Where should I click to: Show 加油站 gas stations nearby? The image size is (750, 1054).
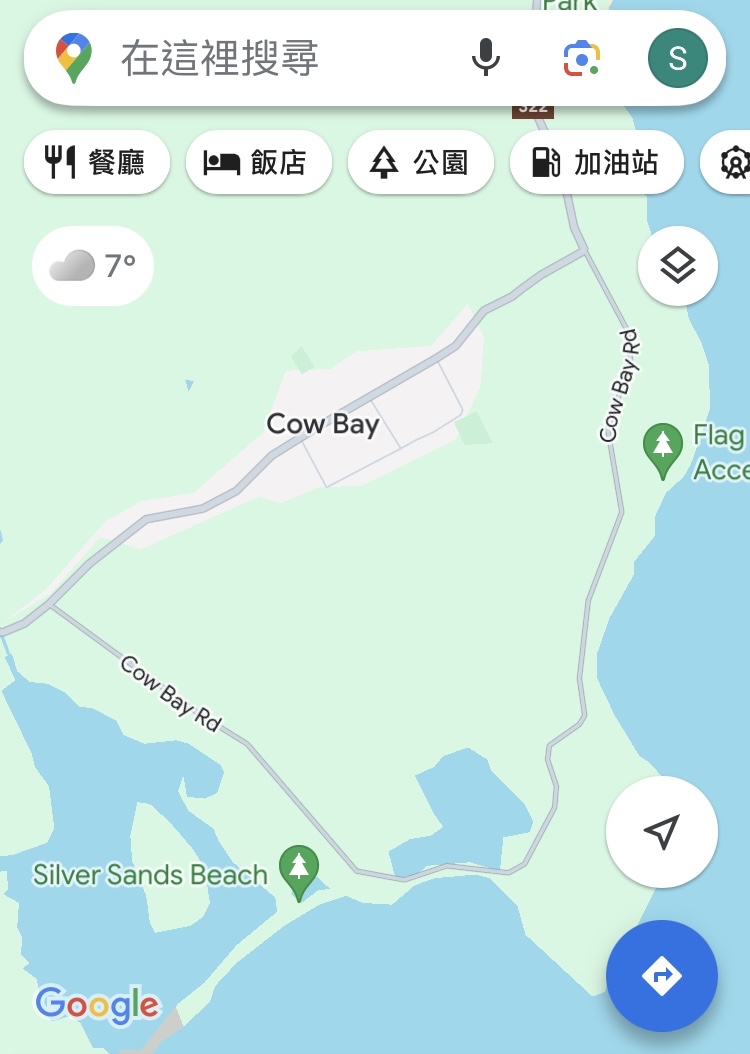(x=596, y=162)
